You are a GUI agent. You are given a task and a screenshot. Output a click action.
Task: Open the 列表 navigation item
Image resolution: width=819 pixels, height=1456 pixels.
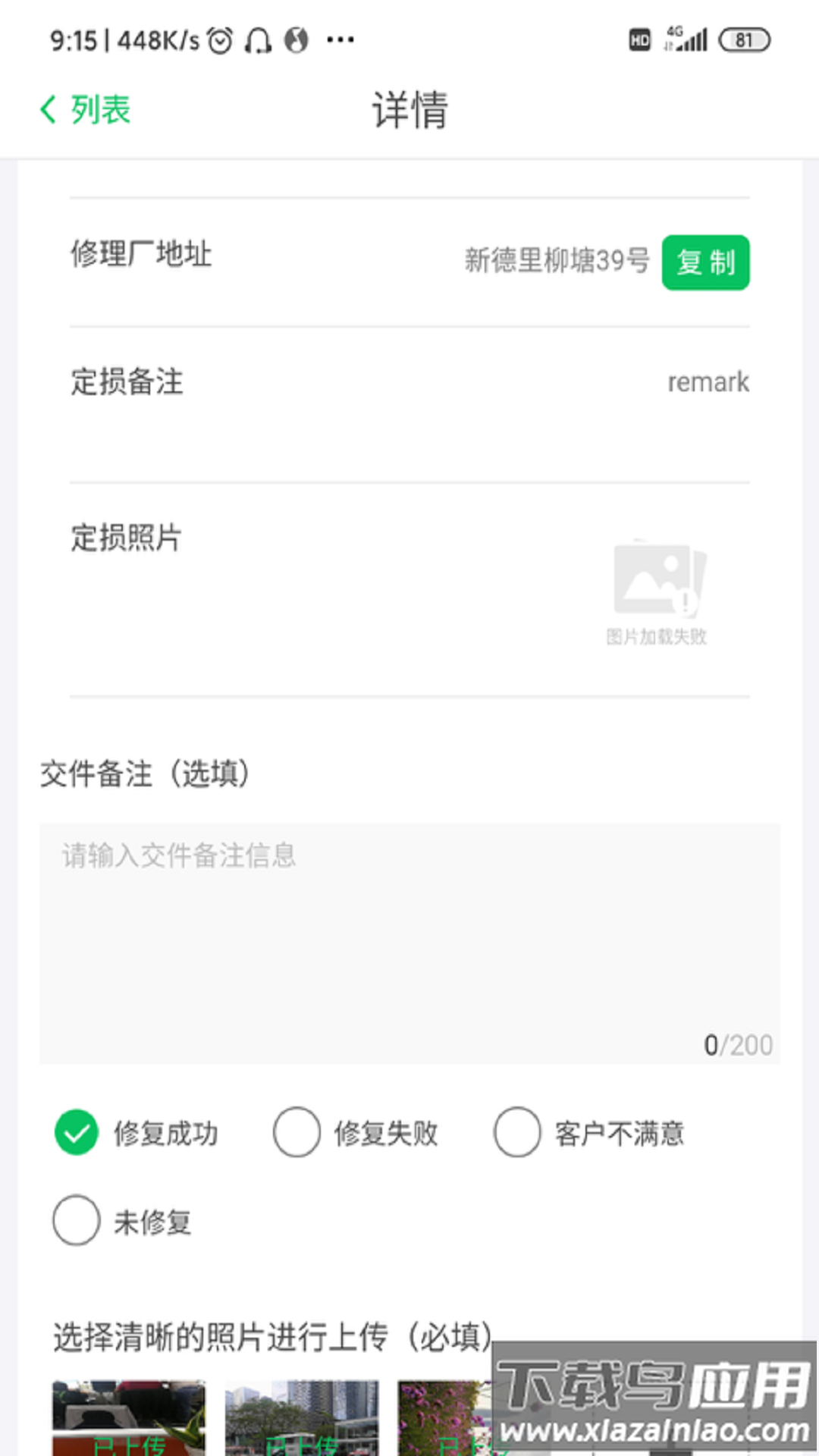(x=99, y=109)
